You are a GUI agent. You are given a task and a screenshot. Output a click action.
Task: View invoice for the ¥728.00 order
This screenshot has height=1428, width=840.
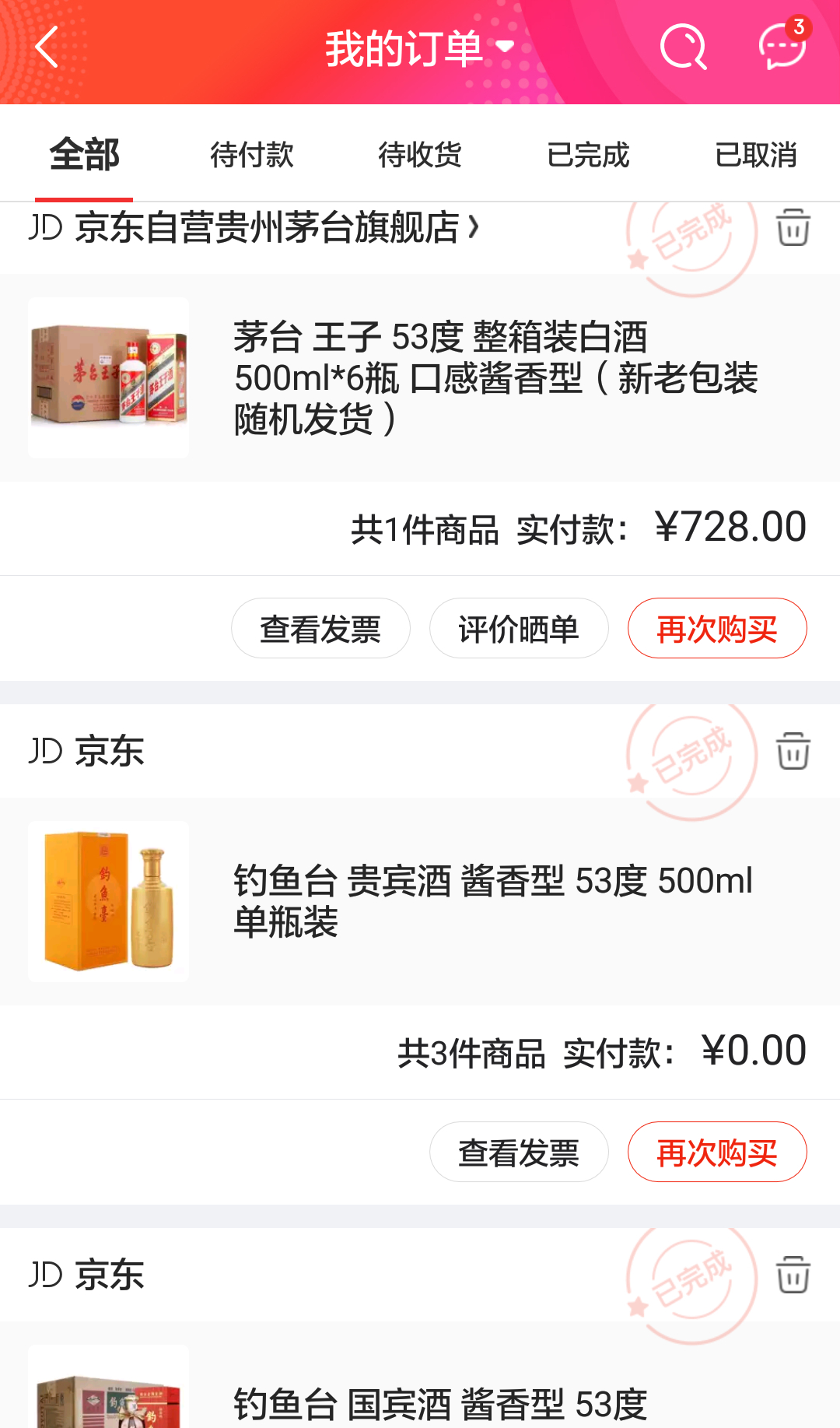[320, 629]
